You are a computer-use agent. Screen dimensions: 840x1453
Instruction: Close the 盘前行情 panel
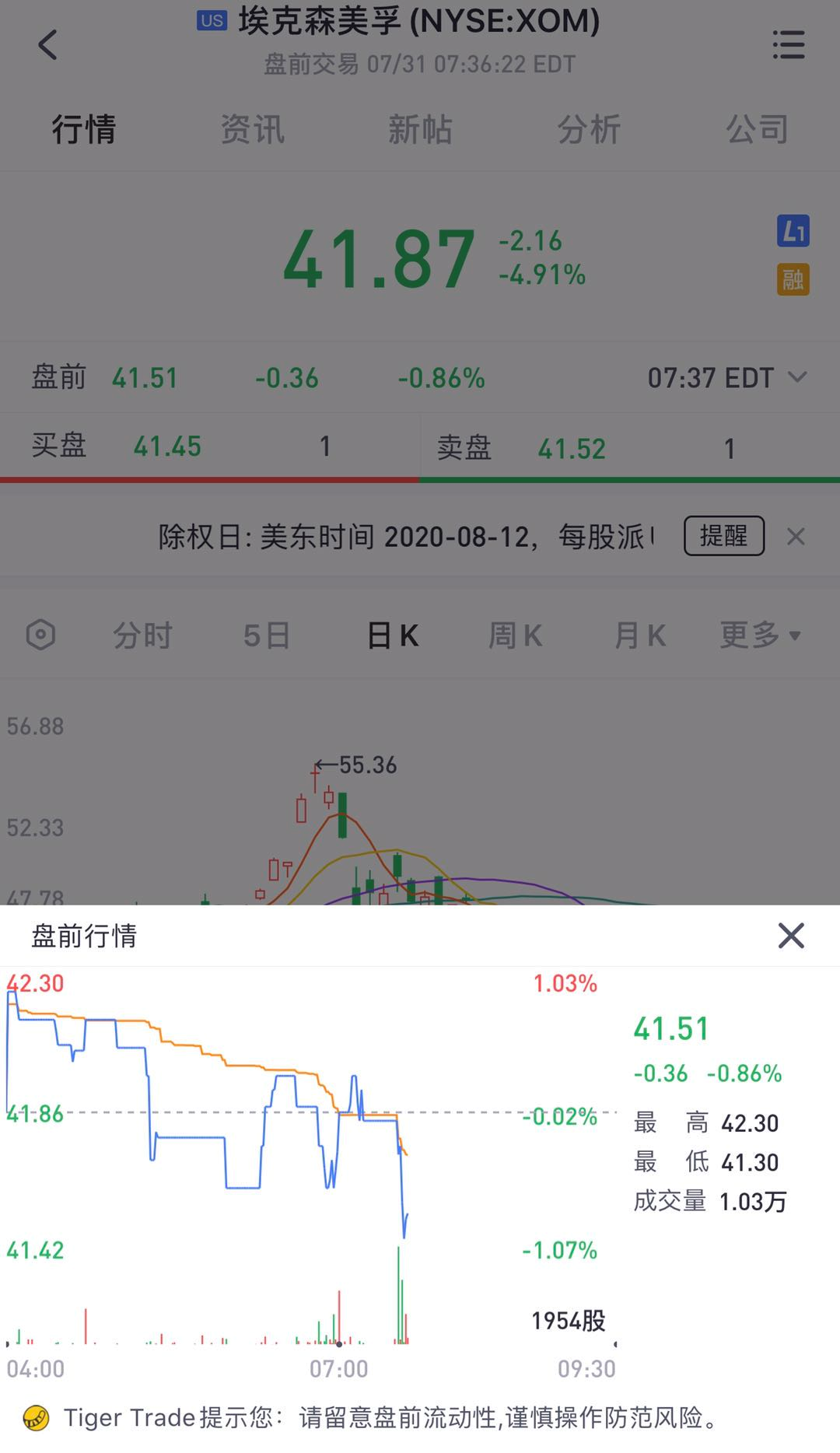[x=791, y=936]
